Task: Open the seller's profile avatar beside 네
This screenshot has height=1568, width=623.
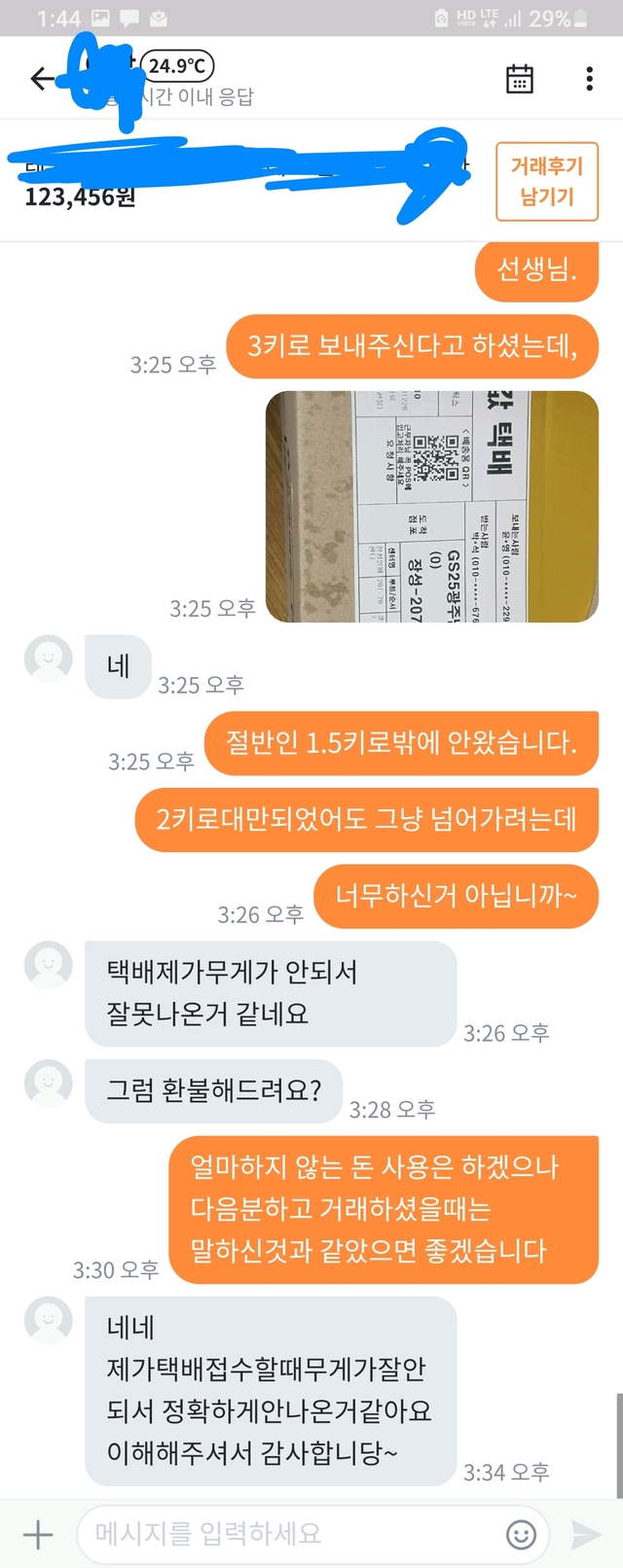Action: coord(48,659)
